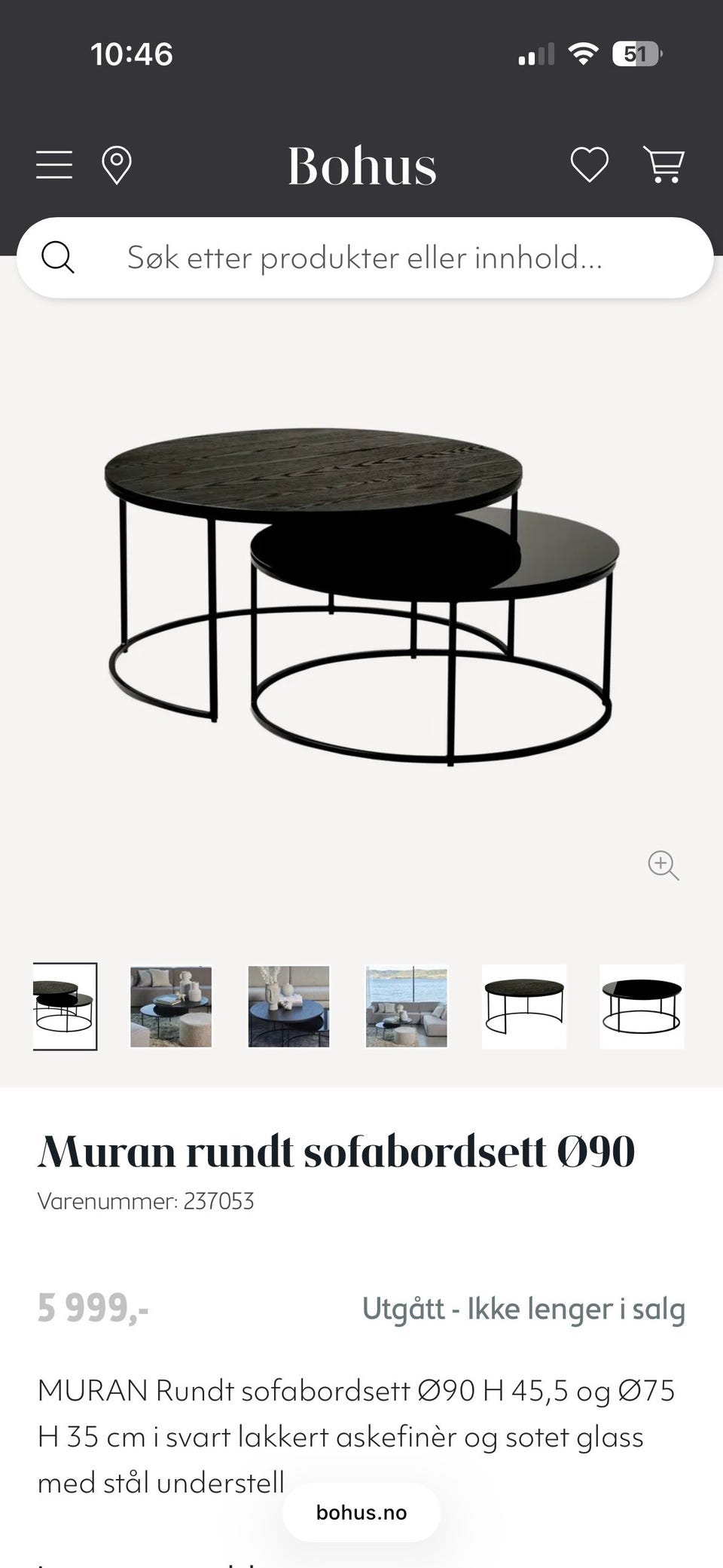Open the store locator pin
Screen dimensions: 723x1568
point(116,165)
